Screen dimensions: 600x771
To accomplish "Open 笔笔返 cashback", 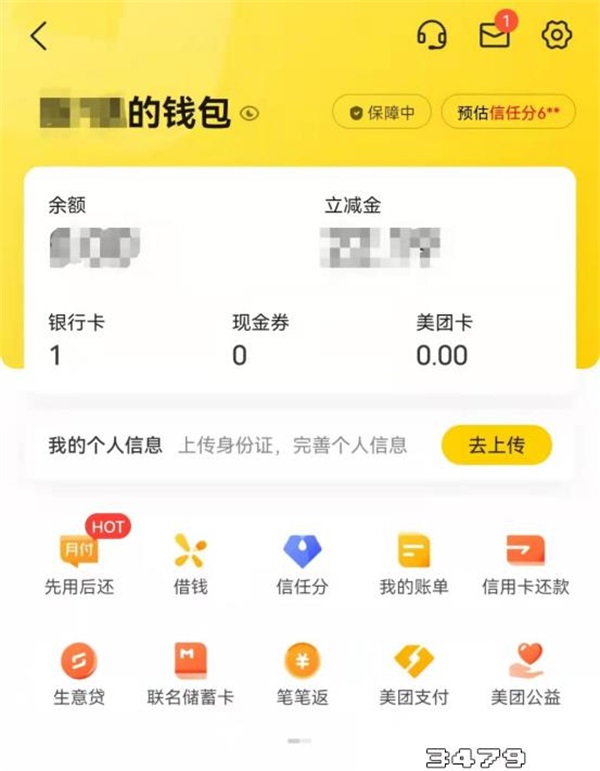I will [x=302, y=673].
